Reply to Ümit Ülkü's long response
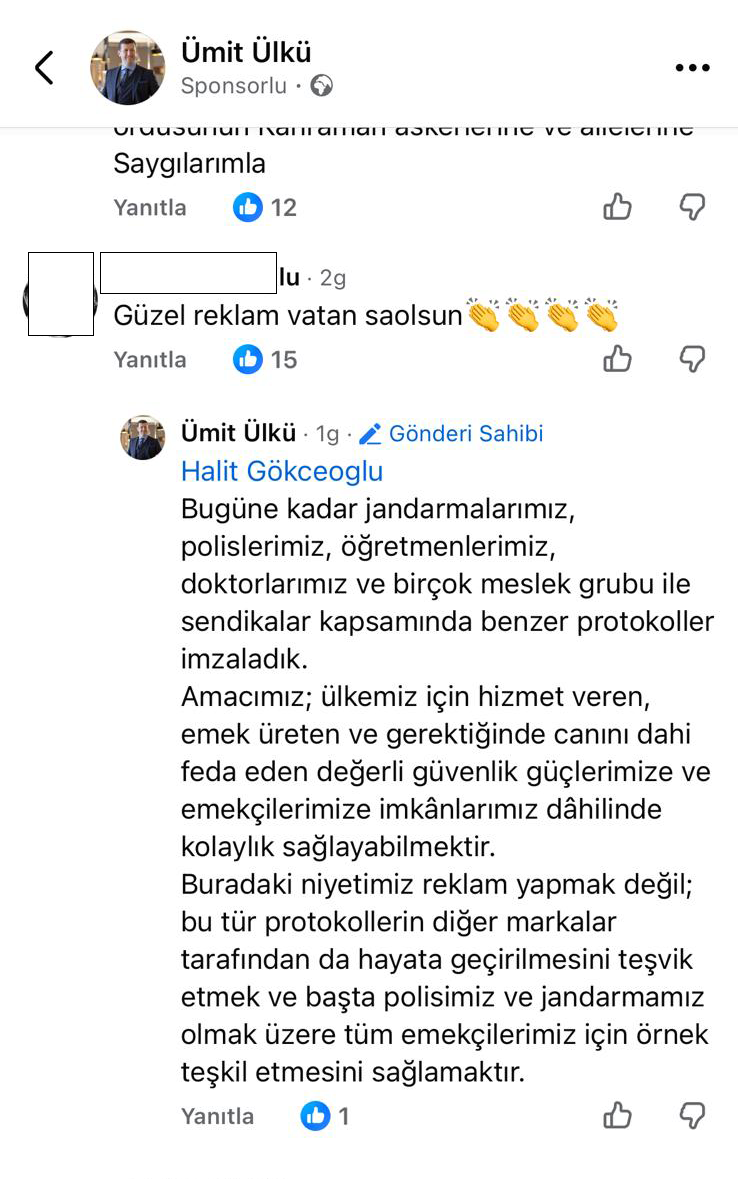Screen dimensions: 738x1179 [x=217, y=1116]
